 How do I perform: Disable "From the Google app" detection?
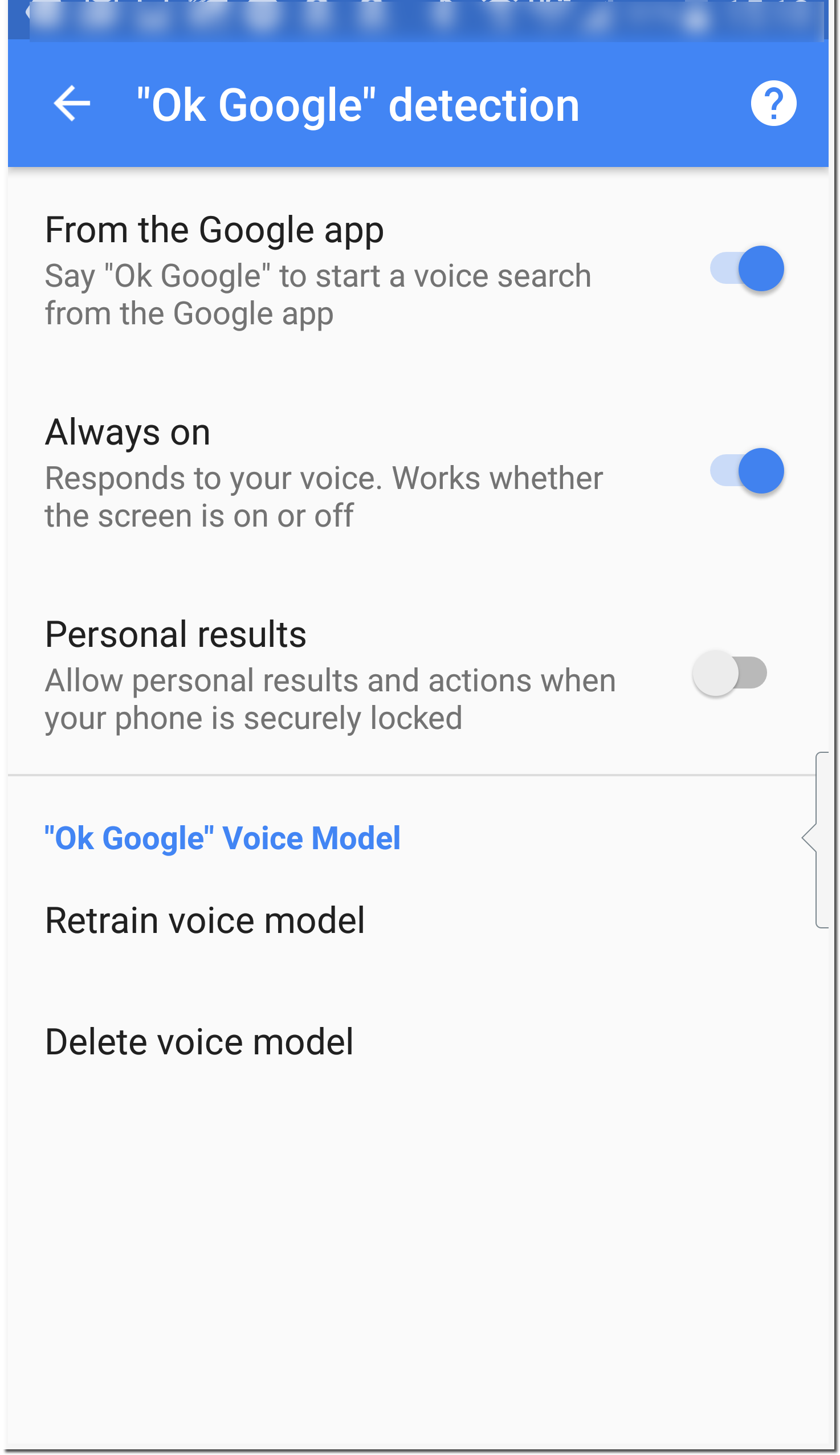[747, 269]
